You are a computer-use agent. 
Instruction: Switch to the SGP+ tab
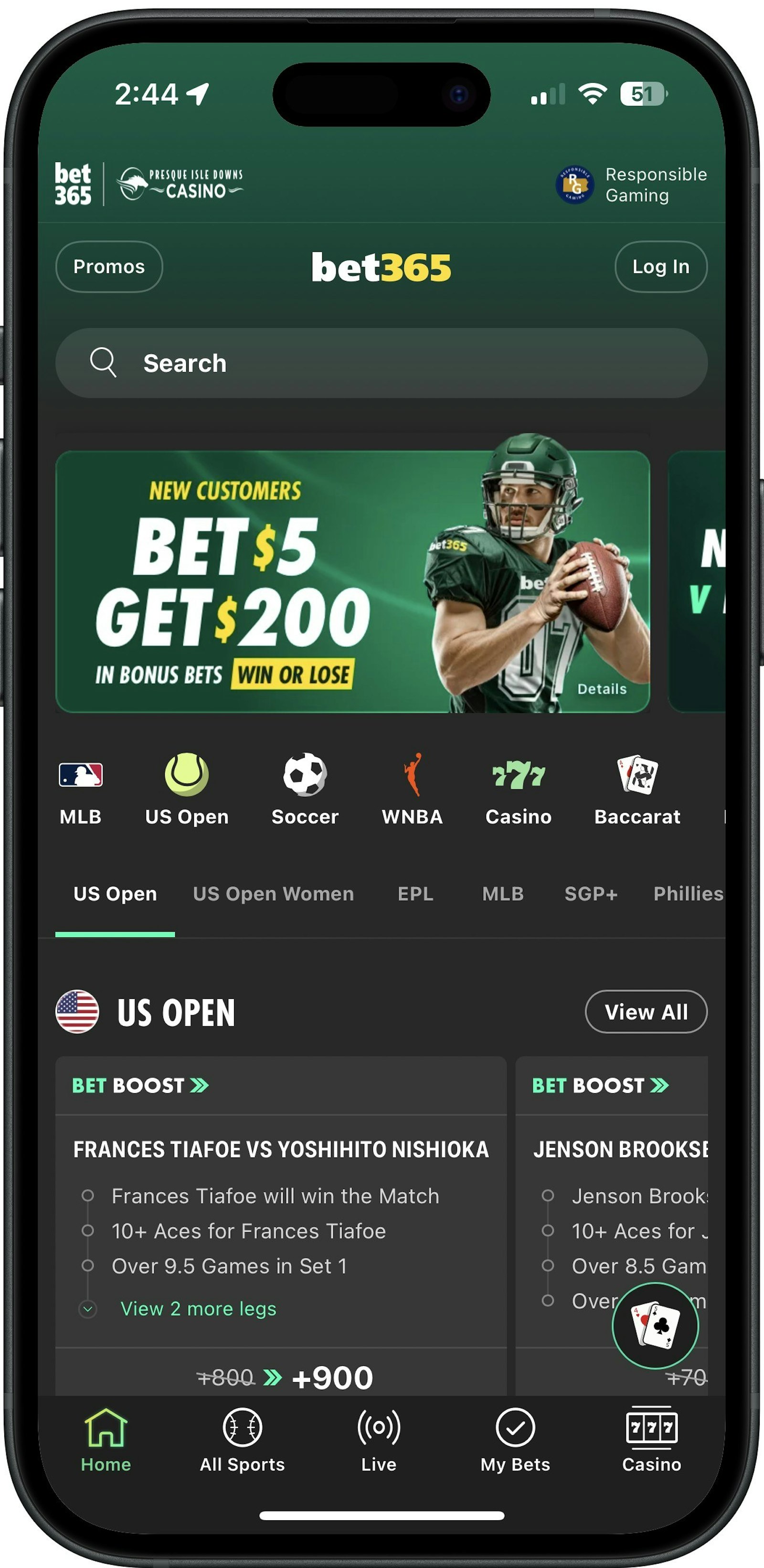pyautogui.click(x=591, y=893)
